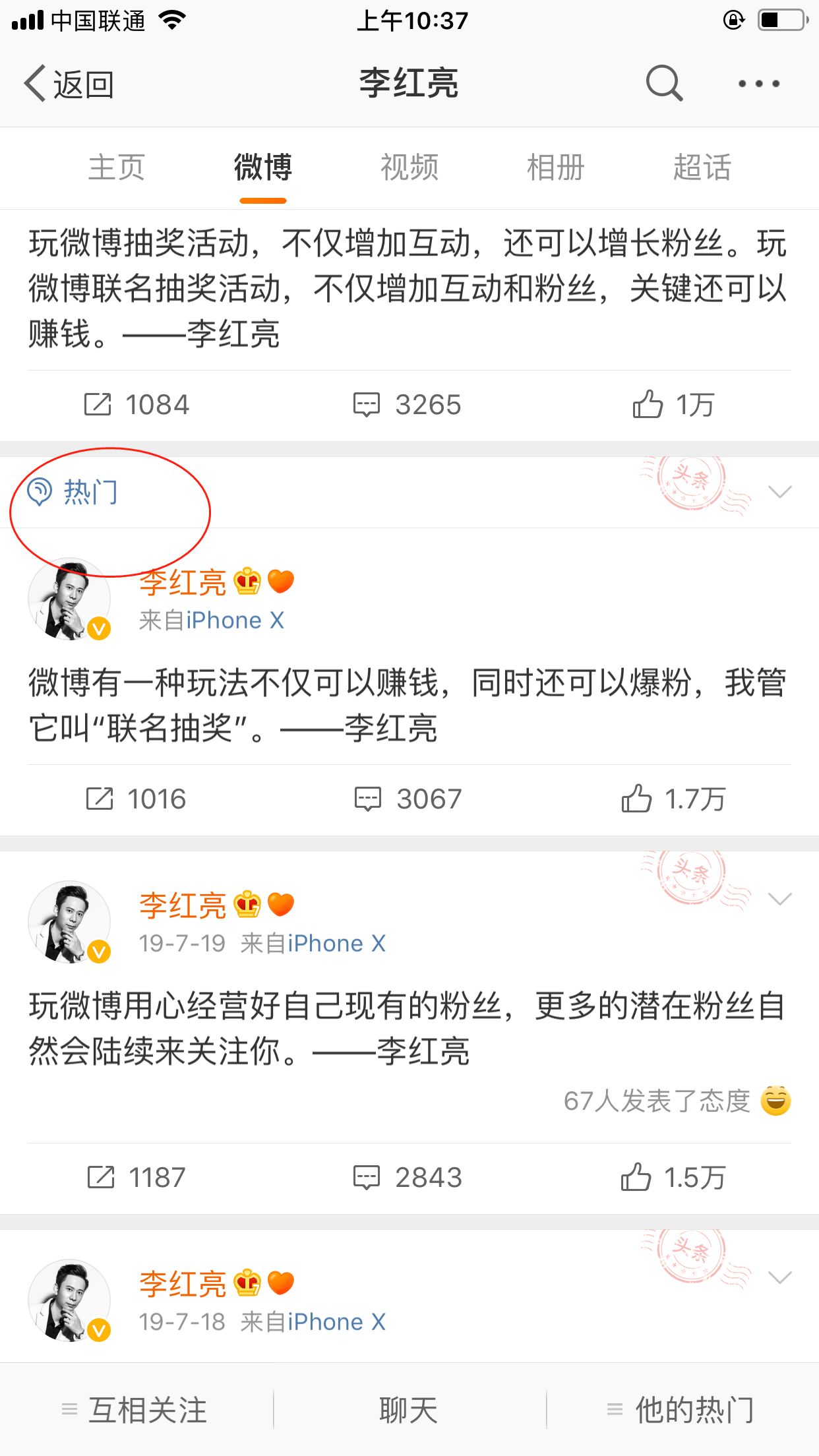Screen dimensions: 819x1456
Task: Open comments on the 联名抽奖 post
Action: point(408,799)
